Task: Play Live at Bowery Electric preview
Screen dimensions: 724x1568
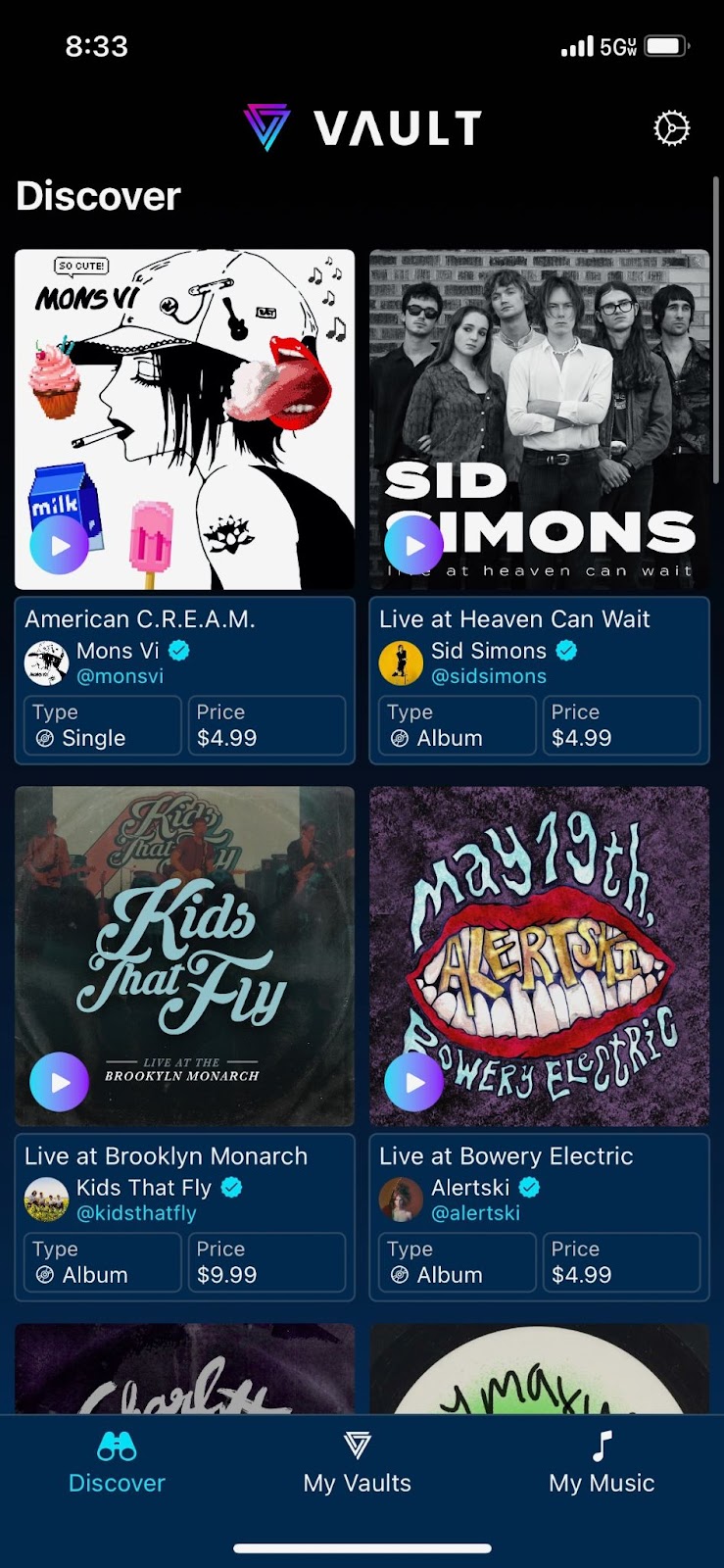Action: tap(414, 1082)
